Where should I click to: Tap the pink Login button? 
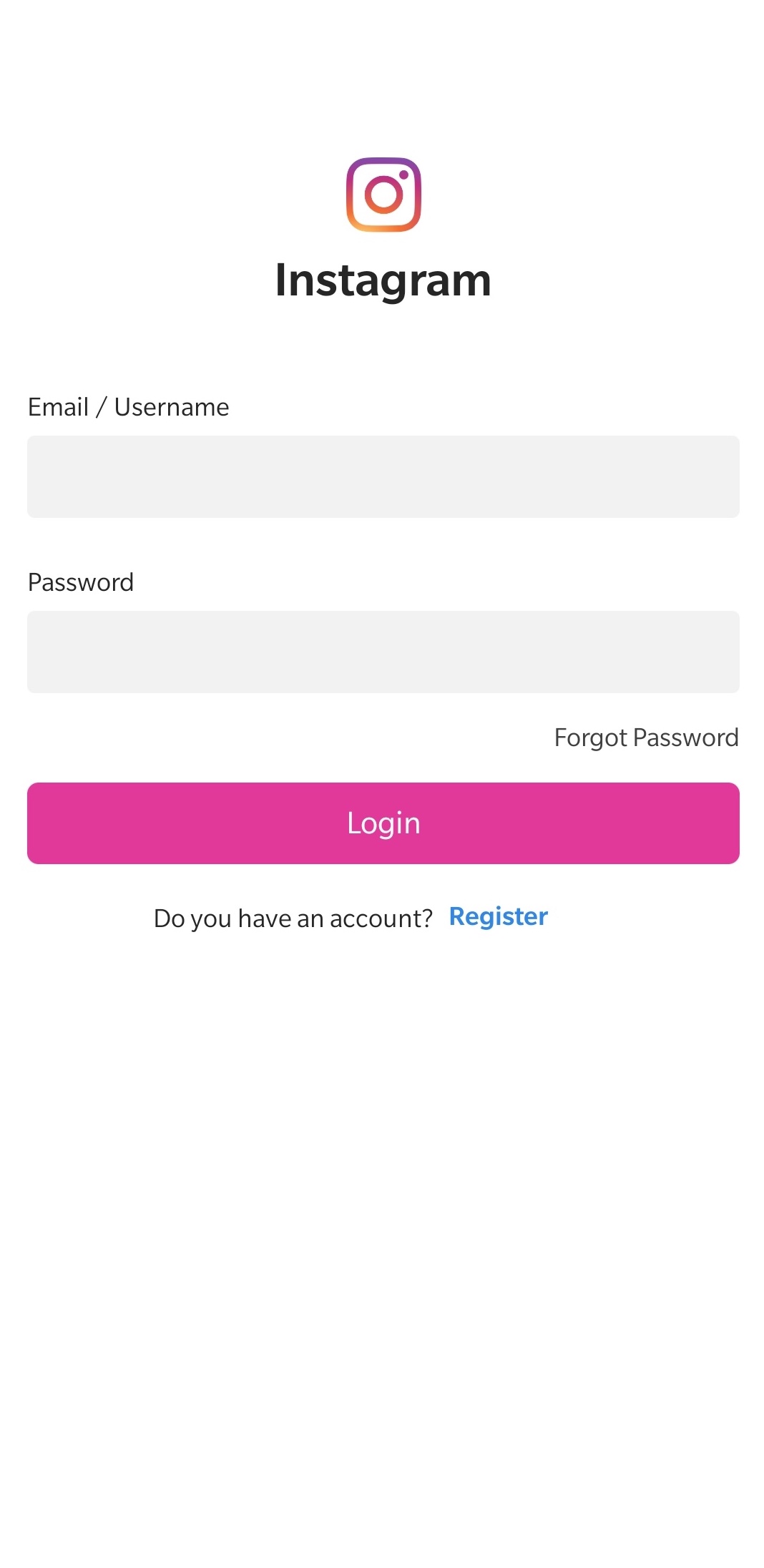[x=383, y=823]
